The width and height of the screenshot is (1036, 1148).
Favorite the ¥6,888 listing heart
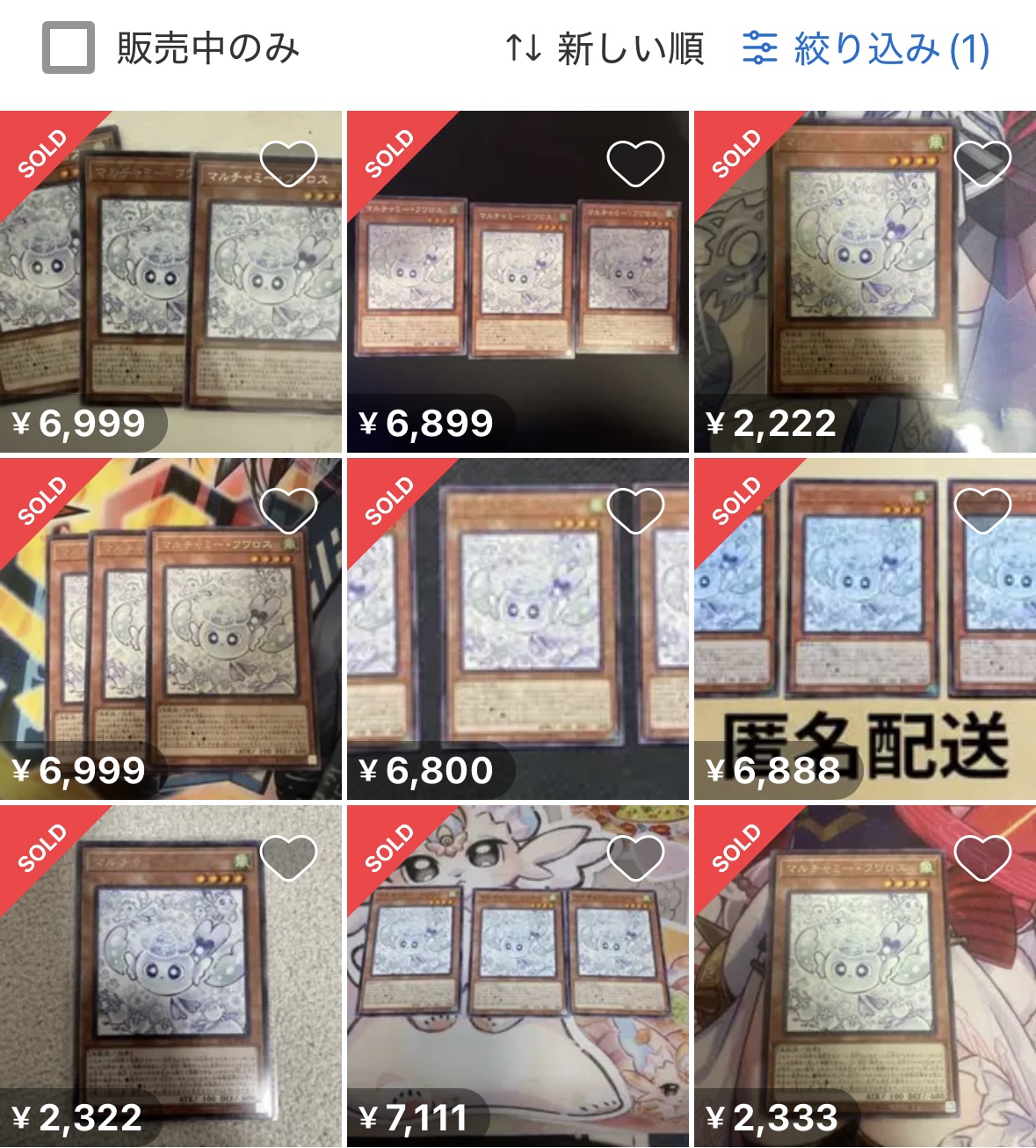pos(982,511)
